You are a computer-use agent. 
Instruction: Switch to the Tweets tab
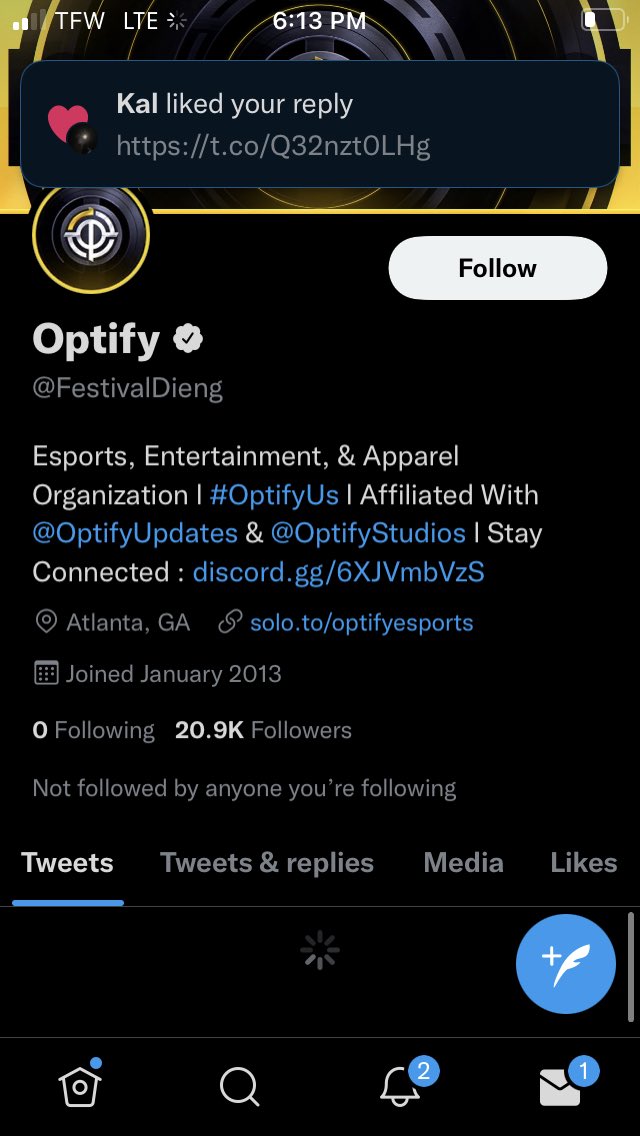click(67, 863)
